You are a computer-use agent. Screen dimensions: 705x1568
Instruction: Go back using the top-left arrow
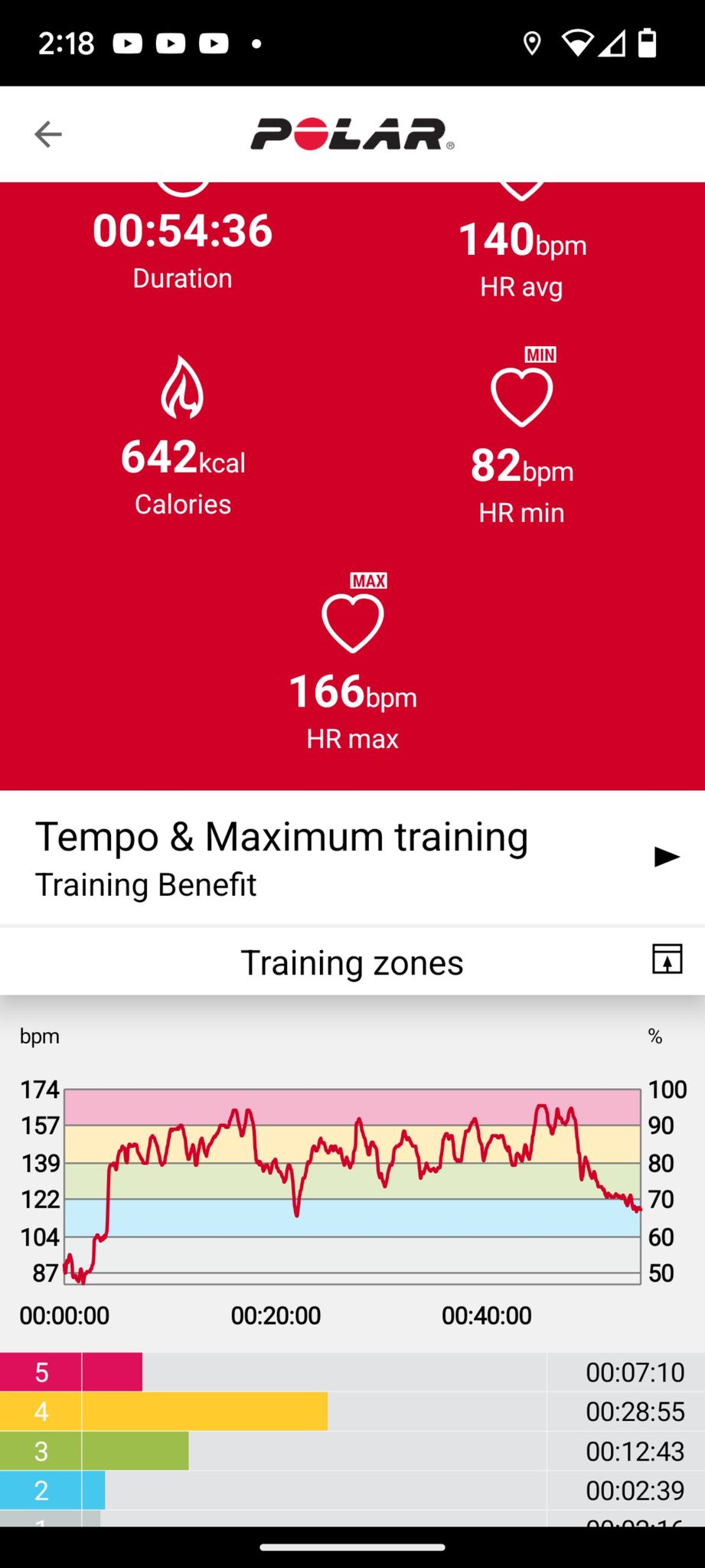pos(47,134)
